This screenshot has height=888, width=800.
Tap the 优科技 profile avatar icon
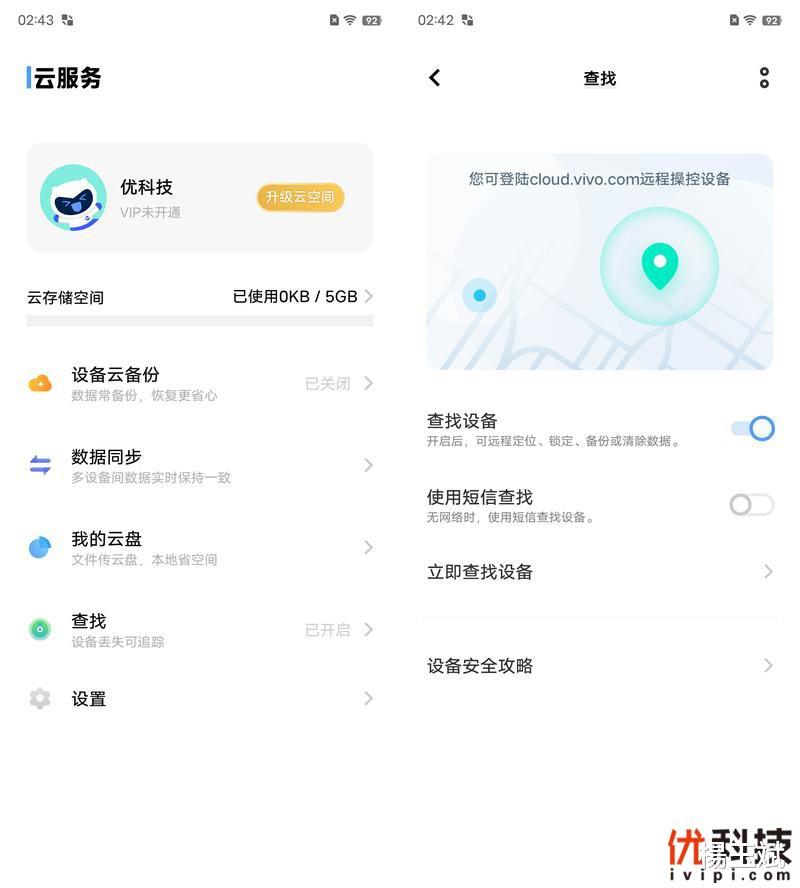click(x=73, y=197)
